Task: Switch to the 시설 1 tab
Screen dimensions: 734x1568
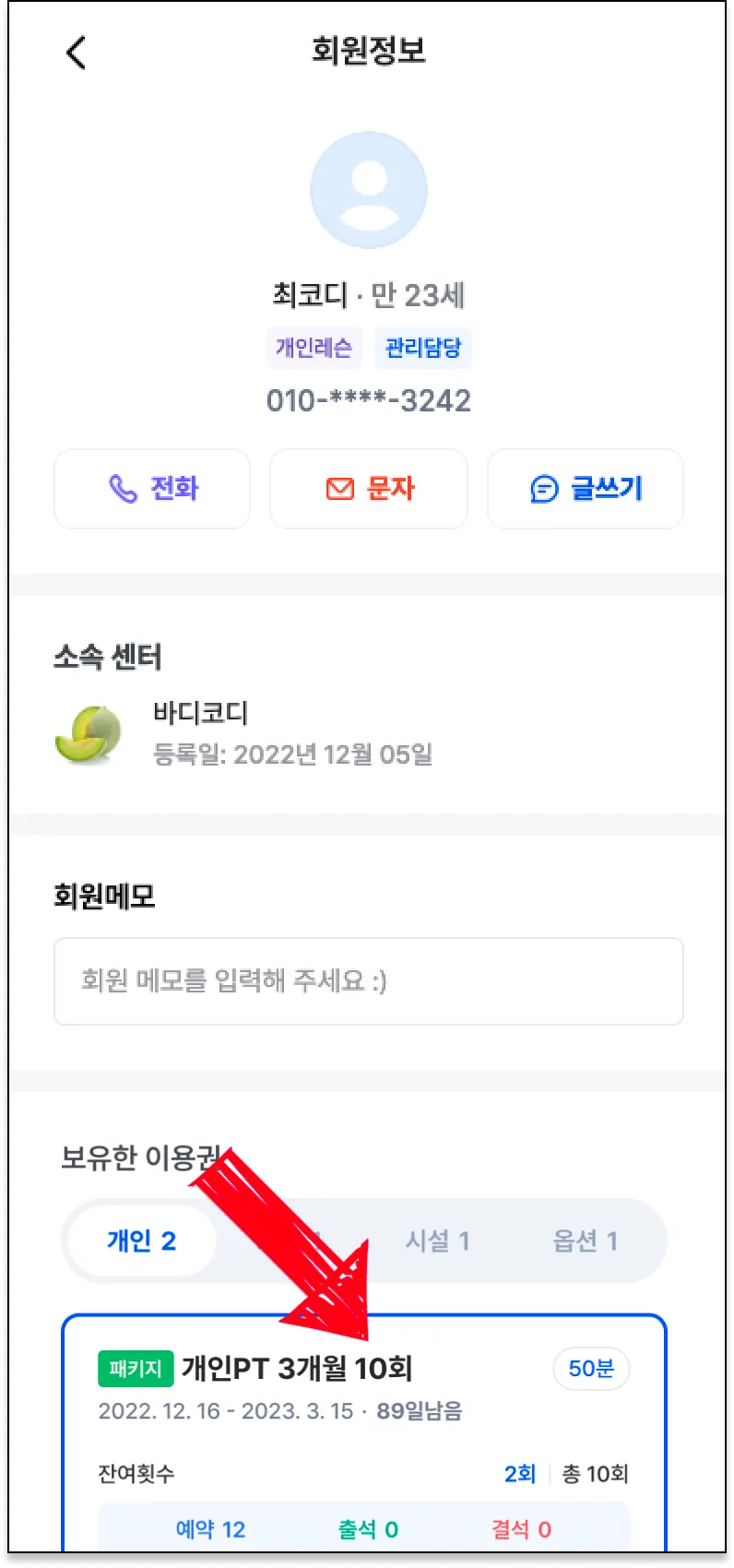Action: 437,1241
